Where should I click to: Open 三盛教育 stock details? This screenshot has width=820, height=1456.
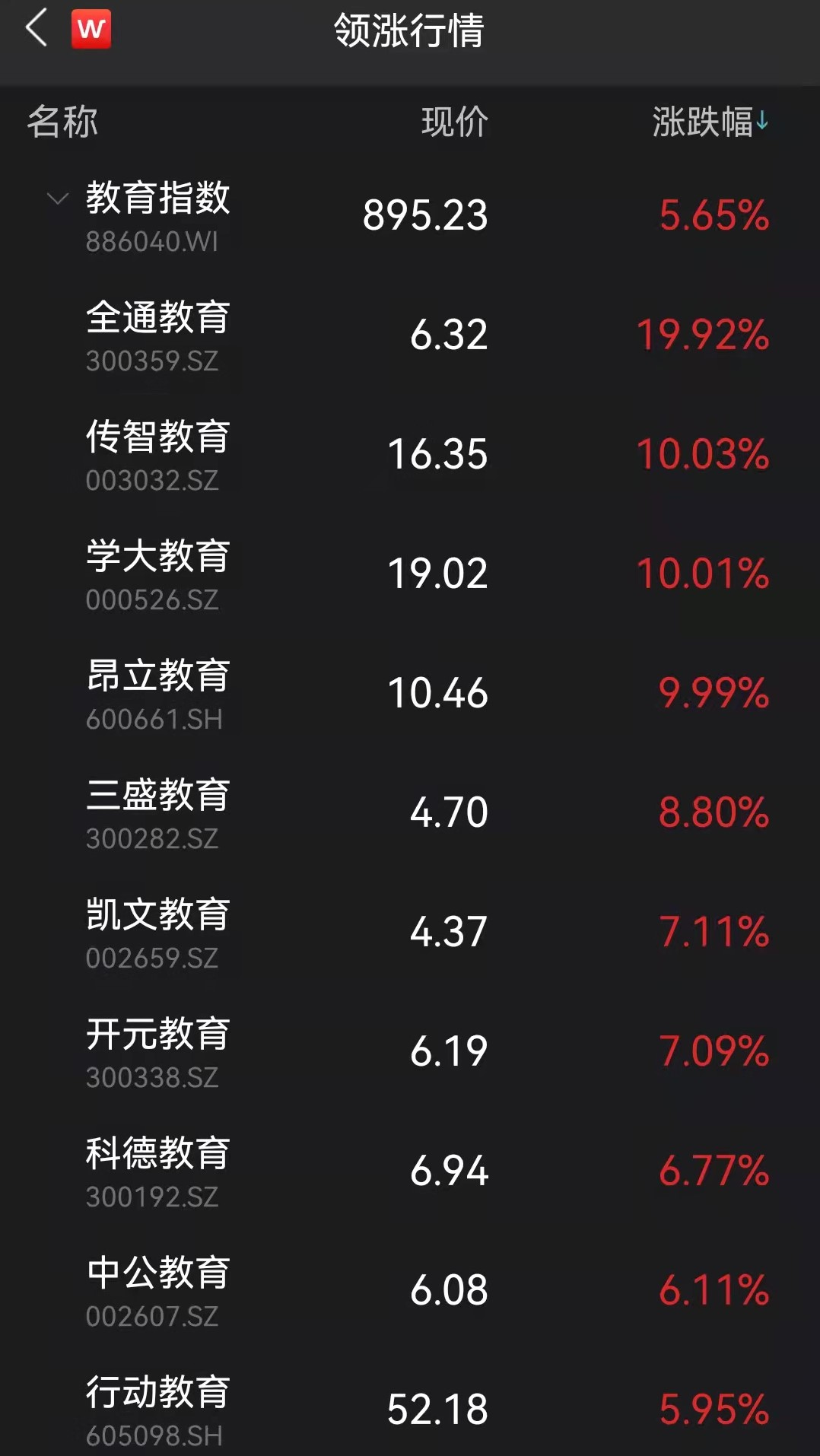410,813
